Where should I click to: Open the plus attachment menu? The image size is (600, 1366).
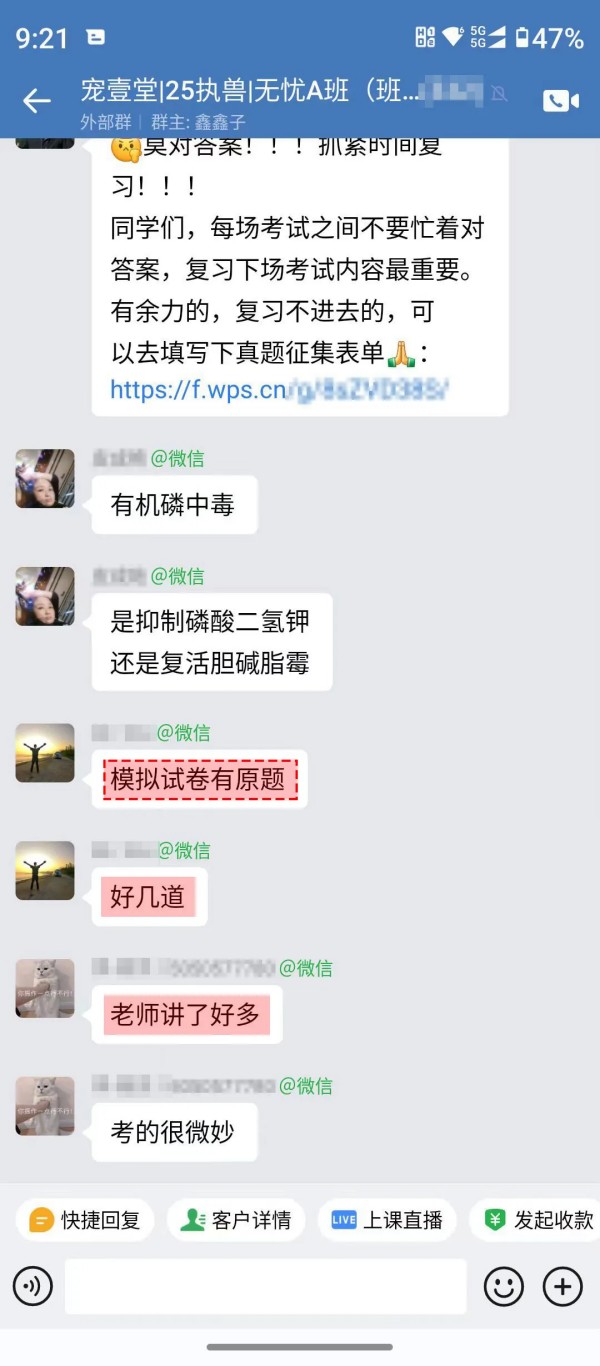[x=562, y=1286]
